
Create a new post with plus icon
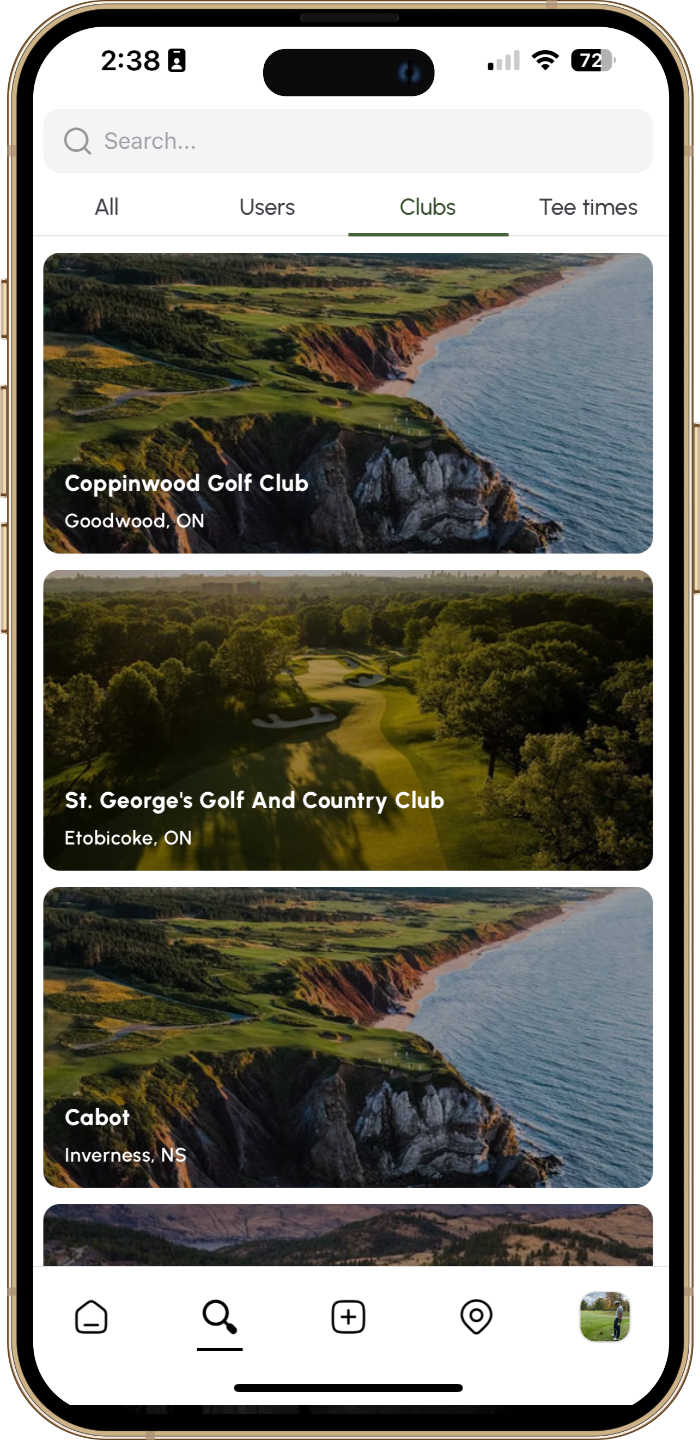(x=348, y=1317)
